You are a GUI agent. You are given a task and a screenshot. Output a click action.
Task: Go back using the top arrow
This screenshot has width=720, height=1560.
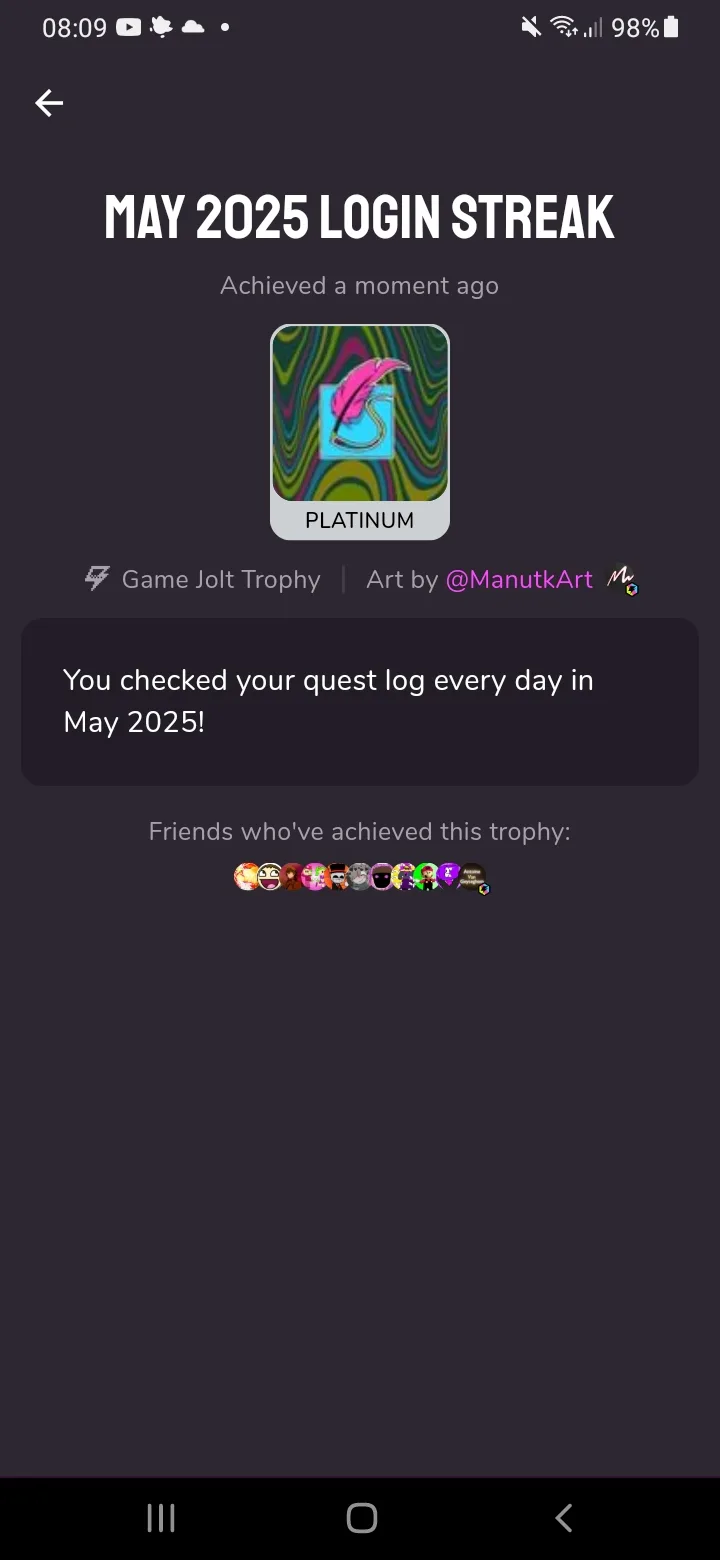(49, 103)
